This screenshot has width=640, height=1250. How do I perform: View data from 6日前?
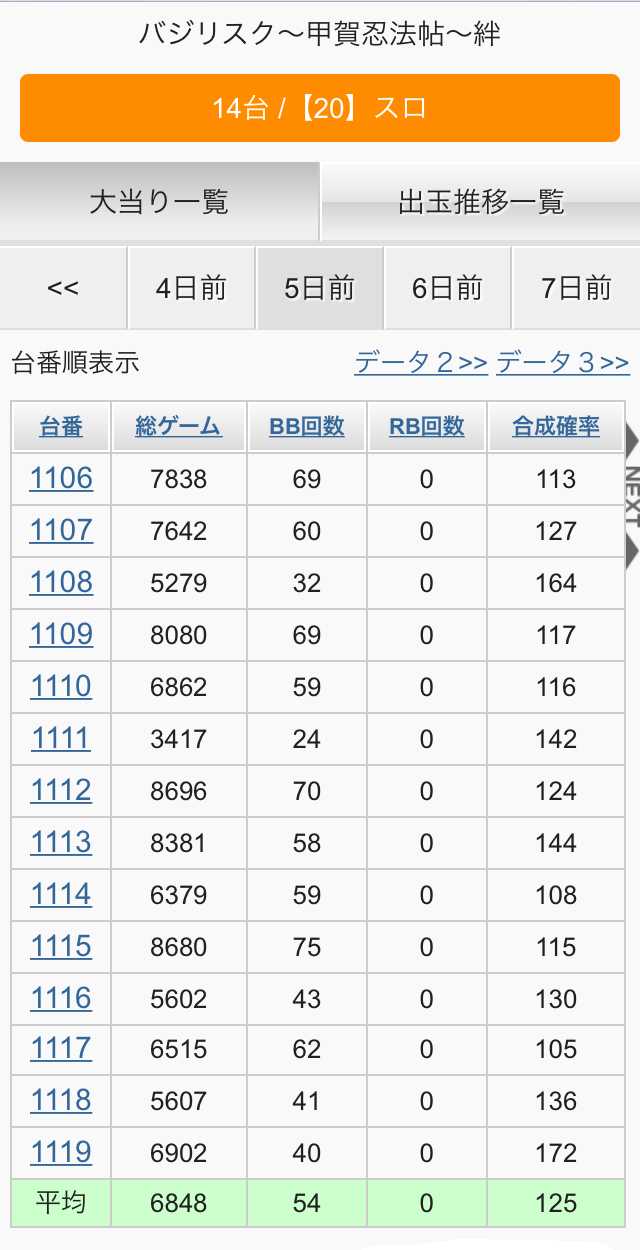click(448, 288)
